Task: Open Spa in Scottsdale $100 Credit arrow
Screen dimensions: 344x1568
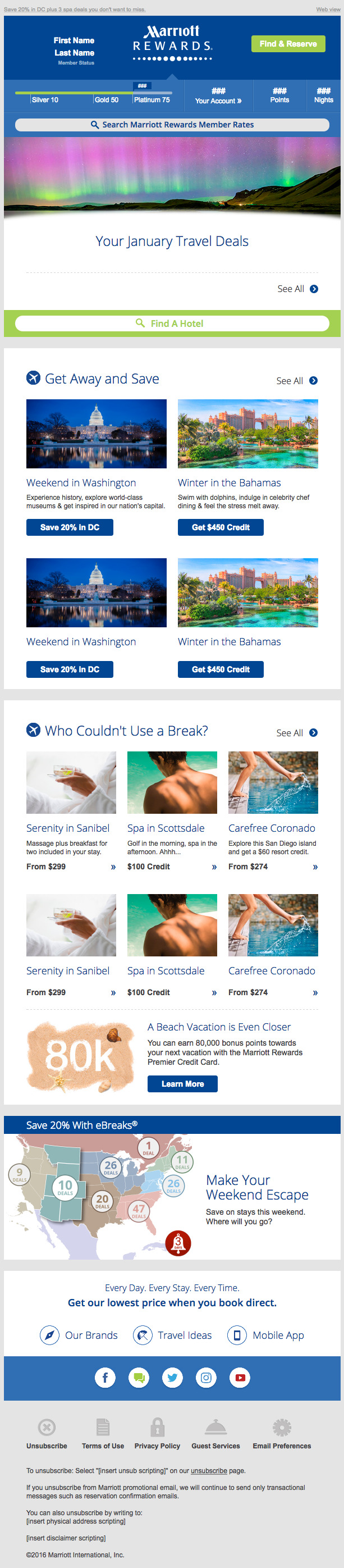Action: tap(214, 867)
